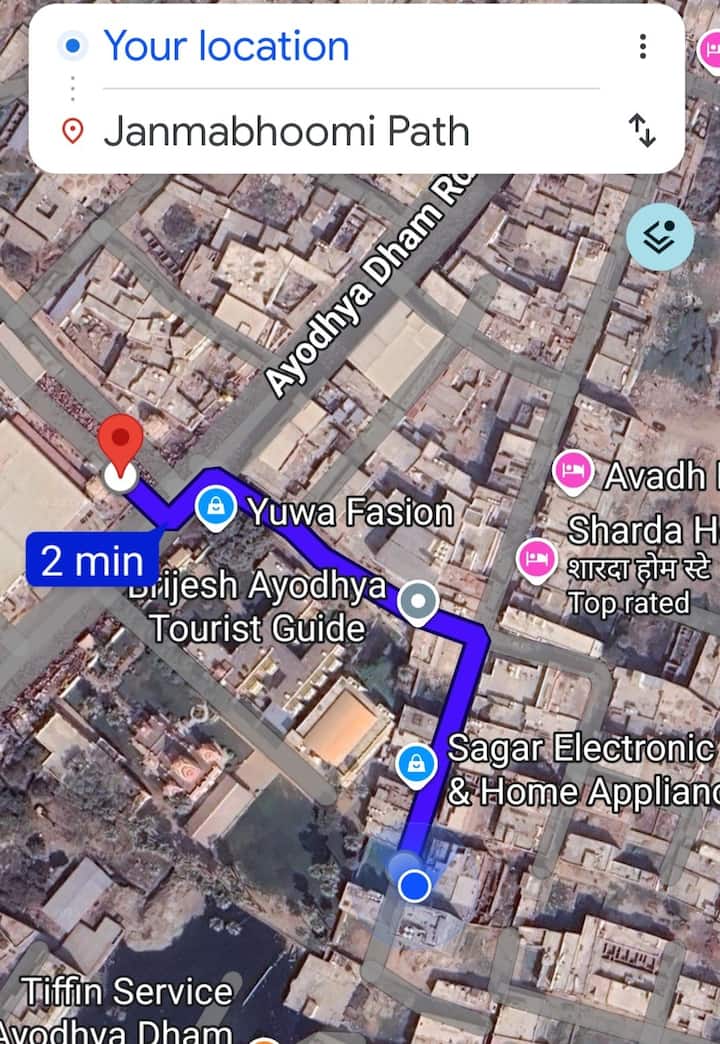Tap the Avadh hotel marker

[574, 472]
